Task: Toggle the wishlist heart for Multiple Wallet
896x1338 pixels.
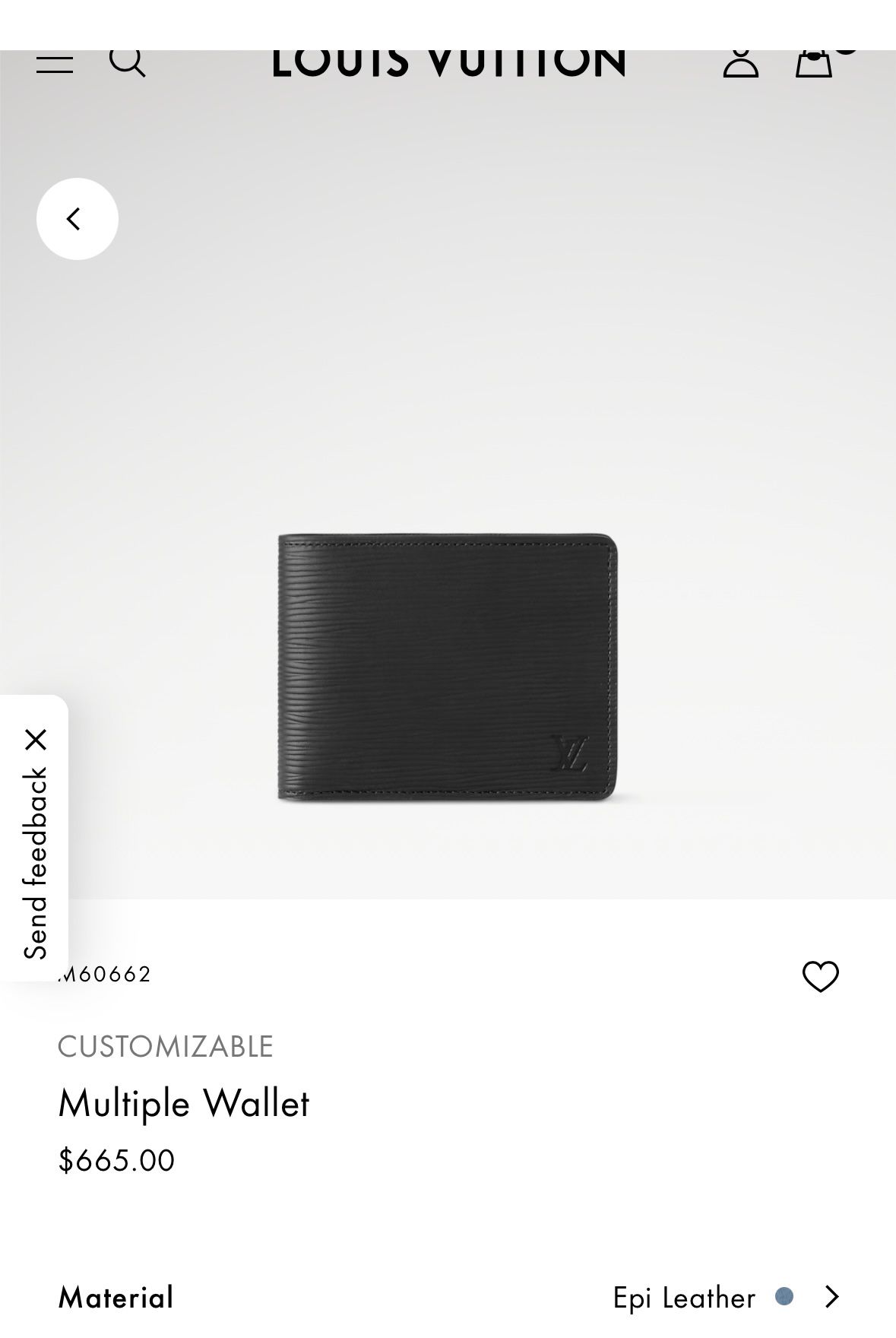Action: point(821,978)
